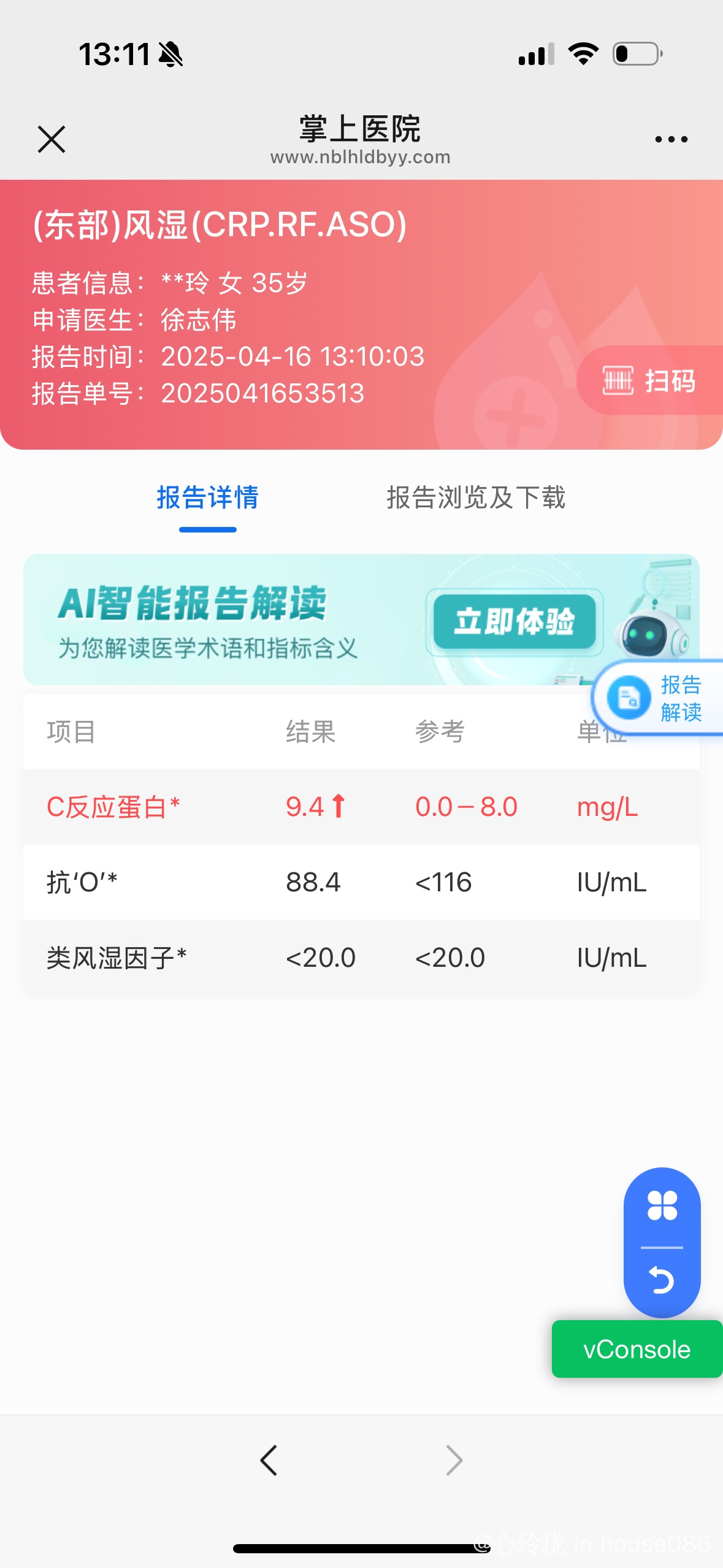Close the 掌上医院 web page
This screenshot has width=723, height=1568.
point(52,139)
